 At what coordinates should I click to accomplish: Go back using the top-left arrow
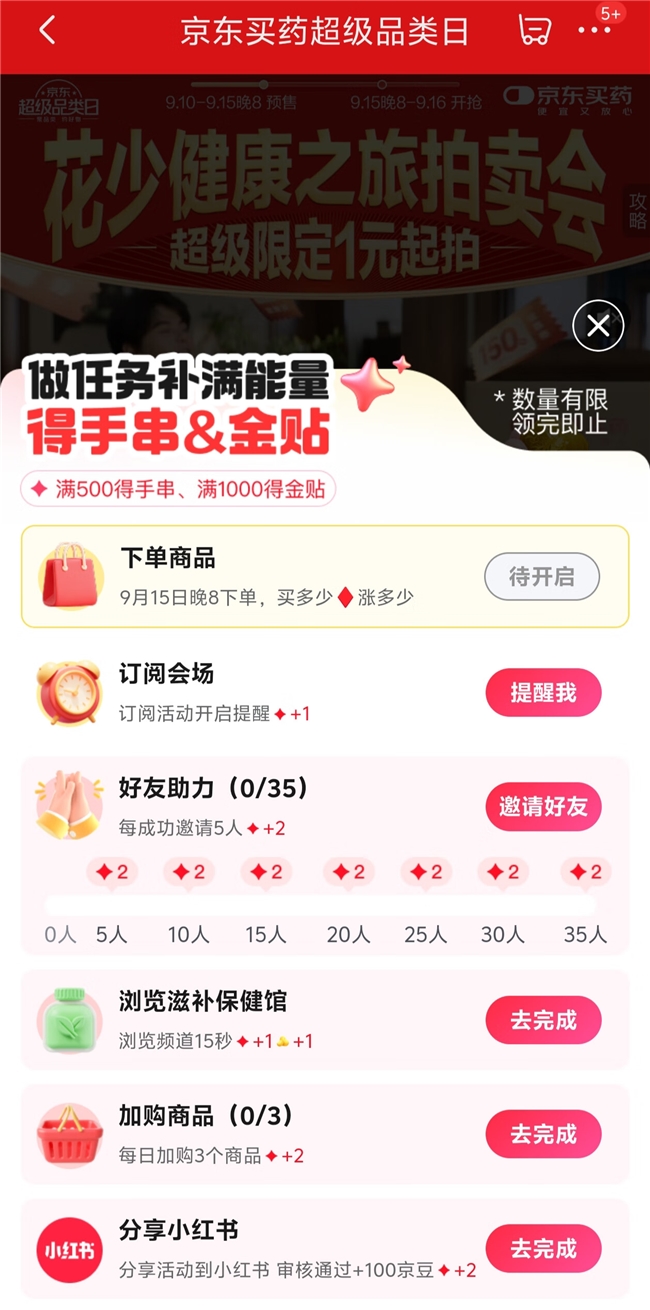click(47, 31)
